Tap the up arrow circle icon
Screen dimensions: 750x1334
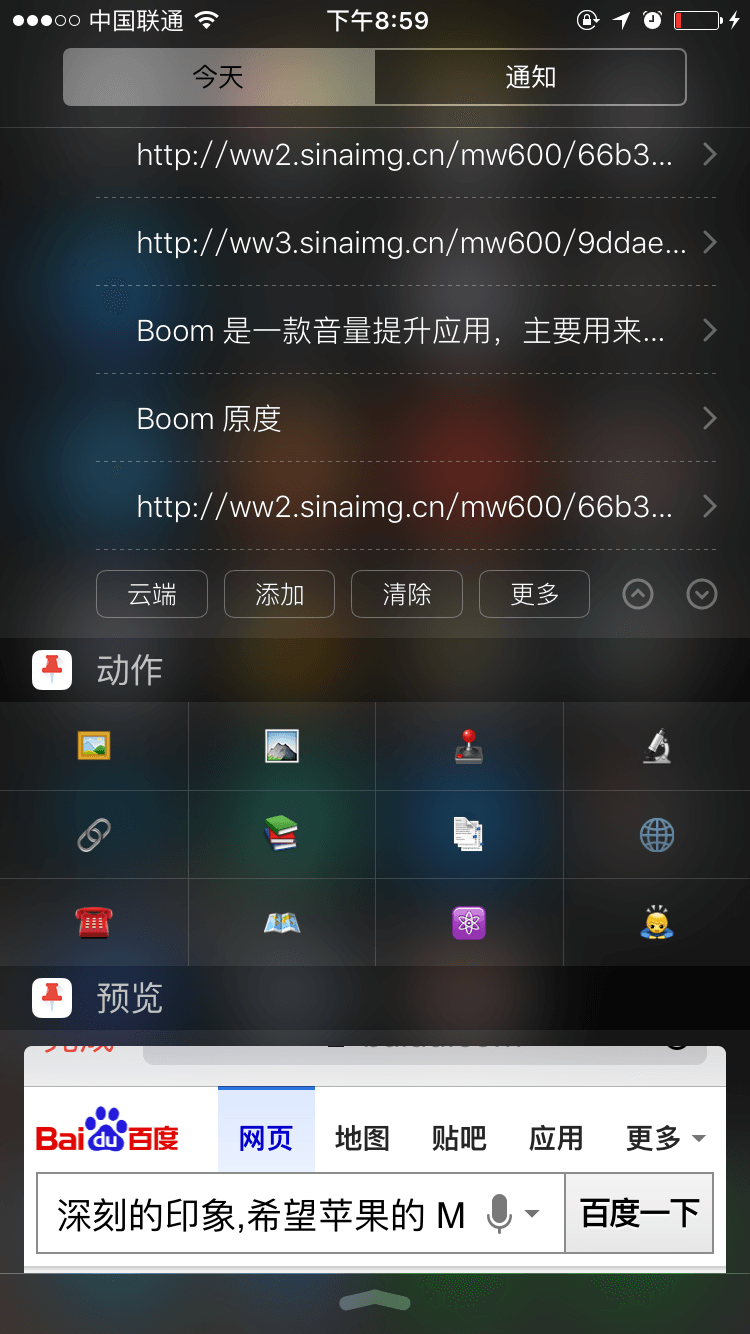click(638, 594)
